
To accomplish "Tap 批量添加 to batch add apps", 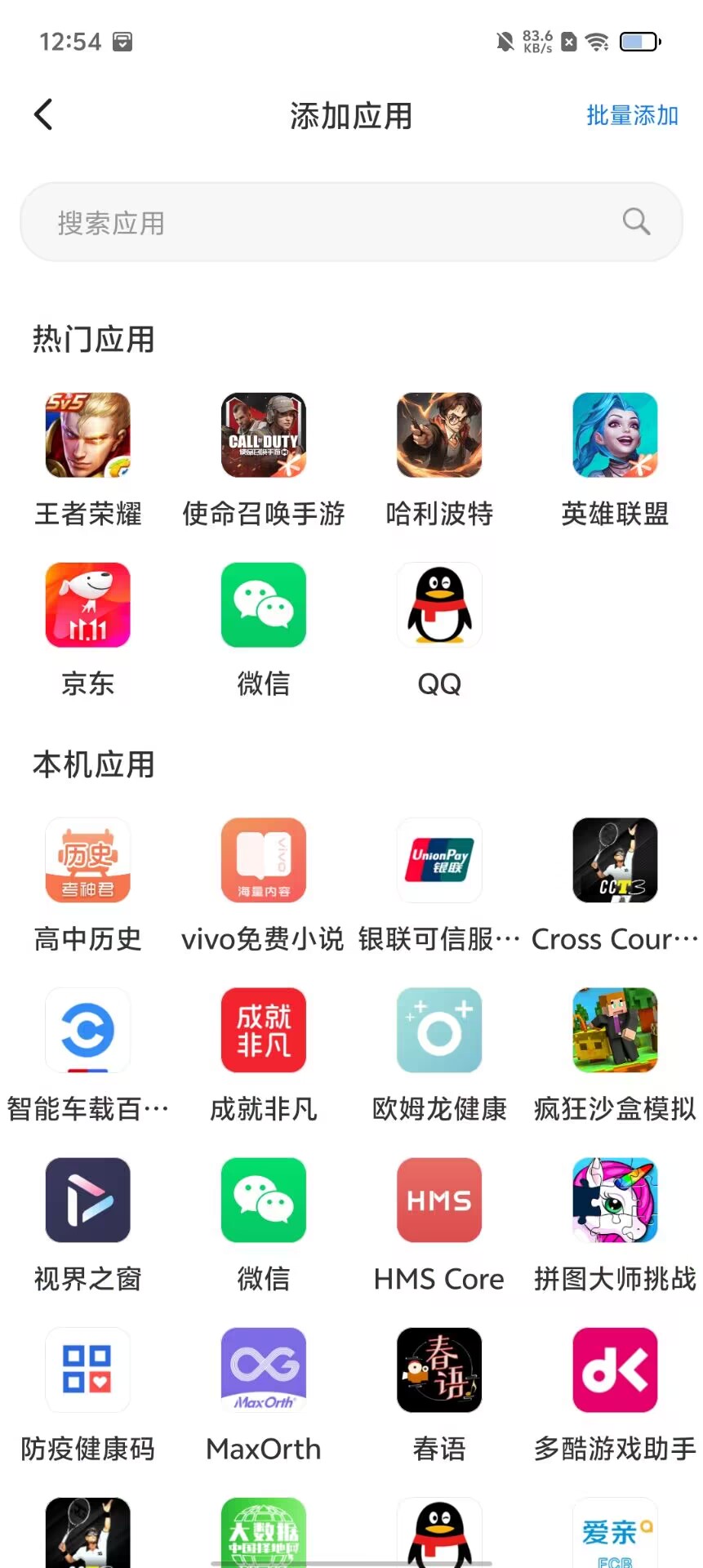I will point(632,116).
